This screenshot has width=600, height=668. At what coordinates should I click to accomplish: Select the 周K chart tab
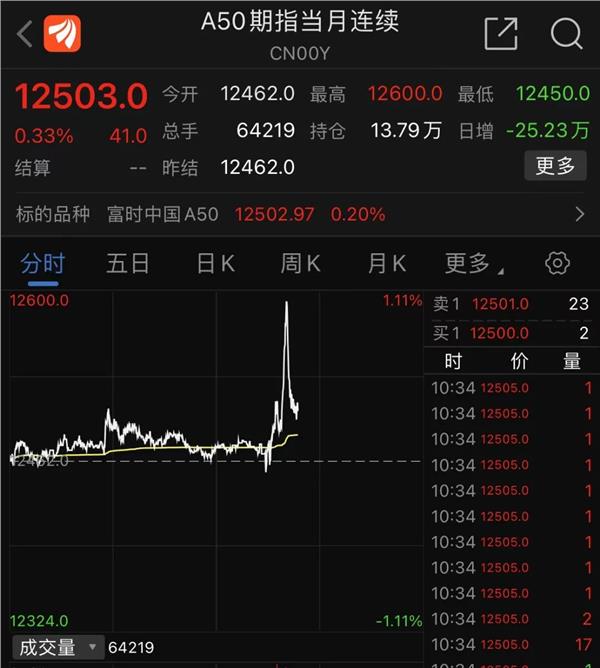click(x=300, y=264)
